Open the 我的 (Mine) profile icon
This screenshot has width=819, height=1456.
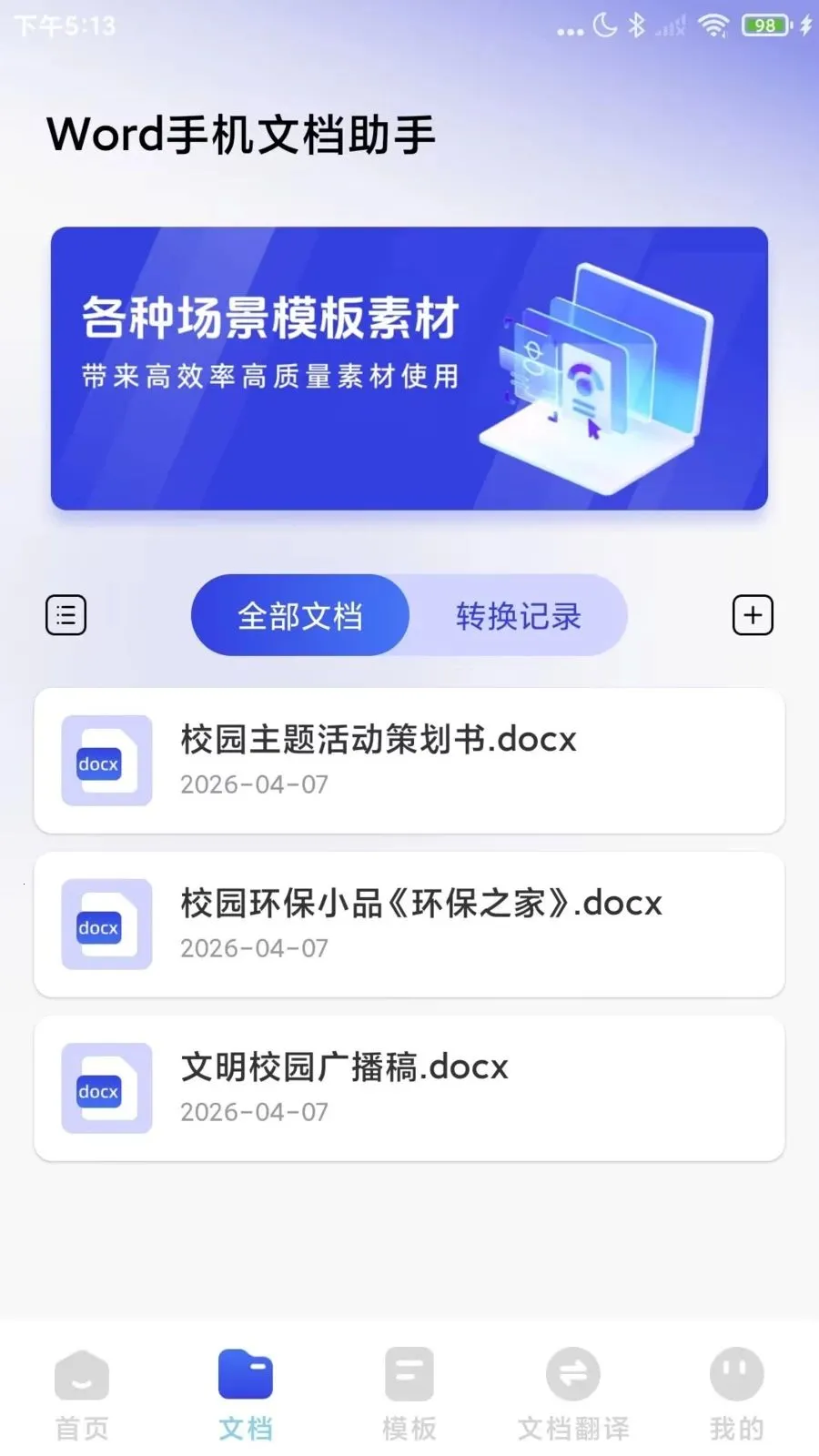click(735, 1374)
